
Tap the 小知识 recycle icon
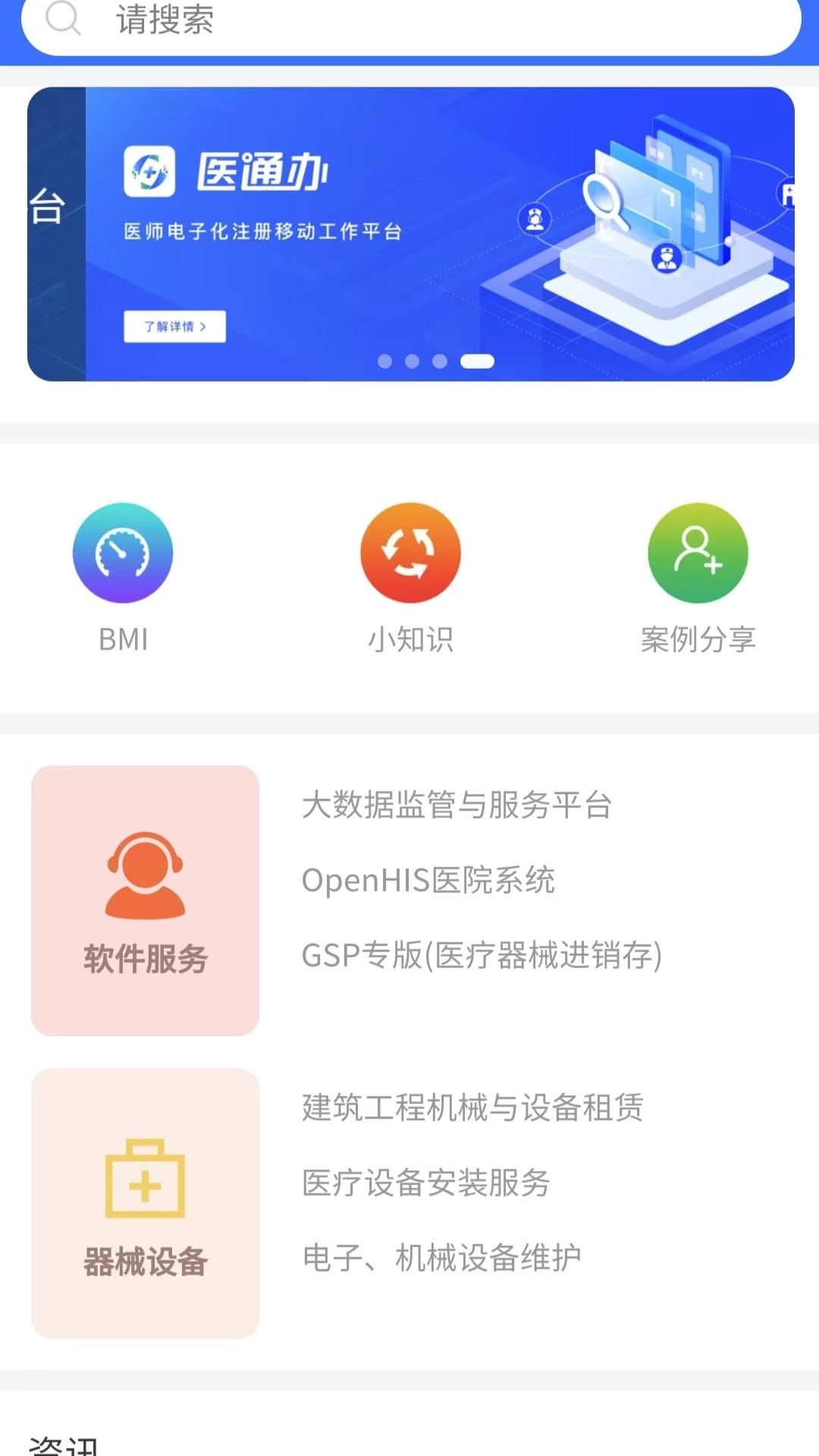(410, 553)
